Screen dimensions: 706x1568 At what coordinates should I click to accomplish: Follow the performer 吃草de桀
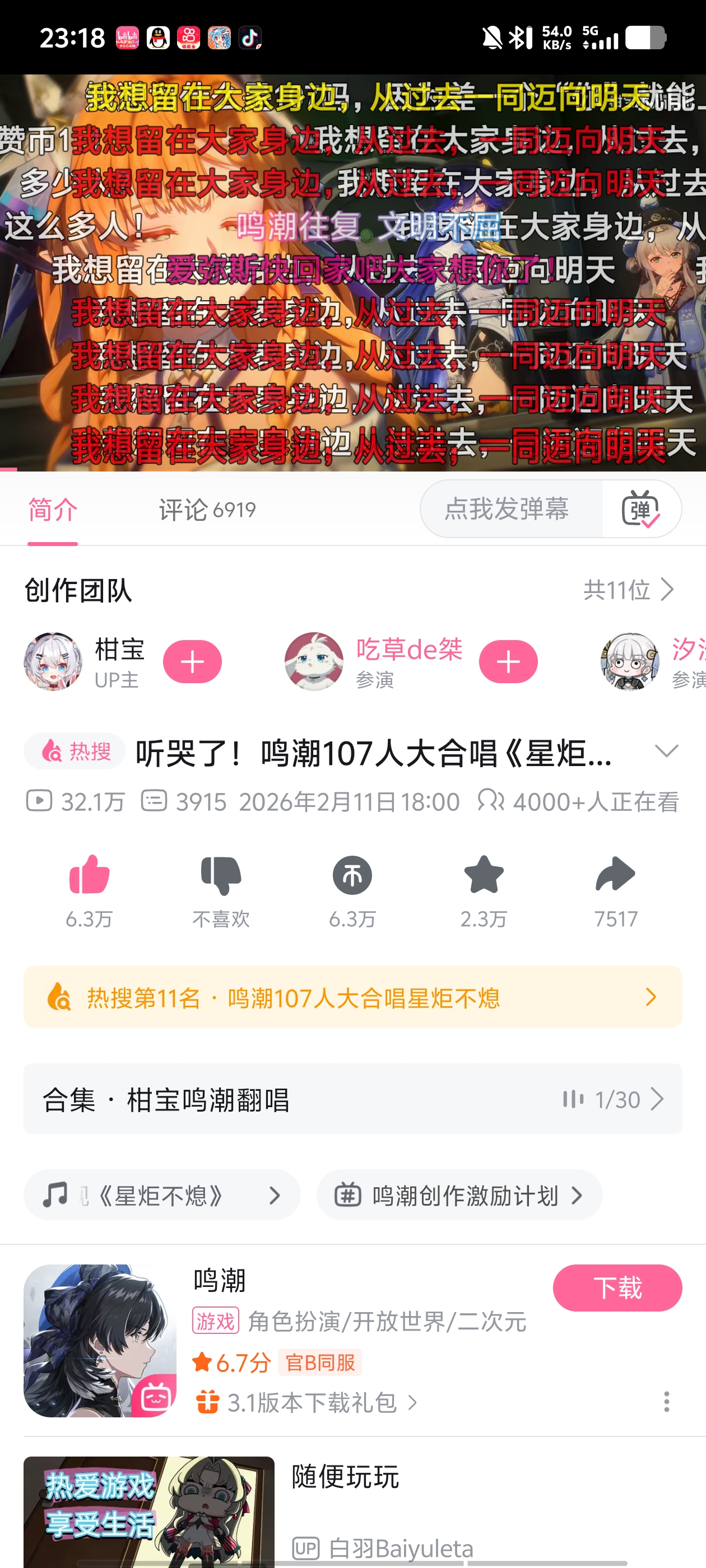(508, 662)
